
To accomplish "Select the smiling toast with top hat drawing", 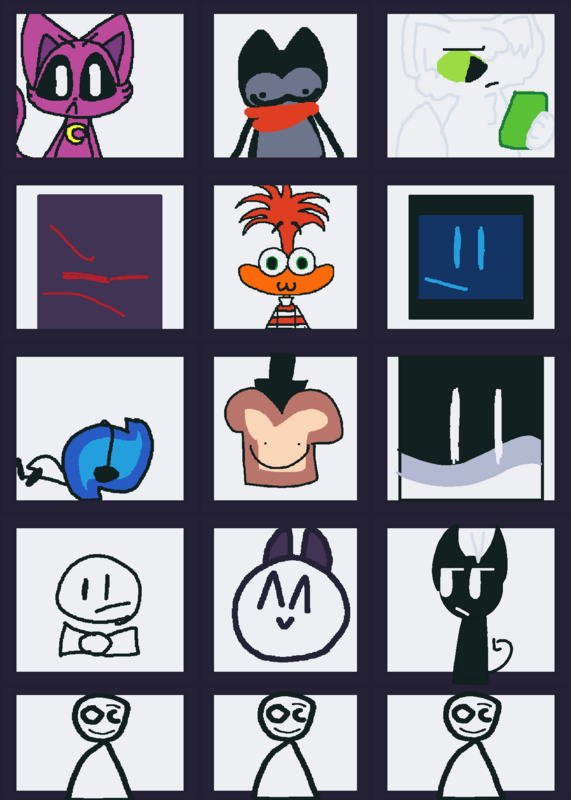I will (x=285, y=429).
